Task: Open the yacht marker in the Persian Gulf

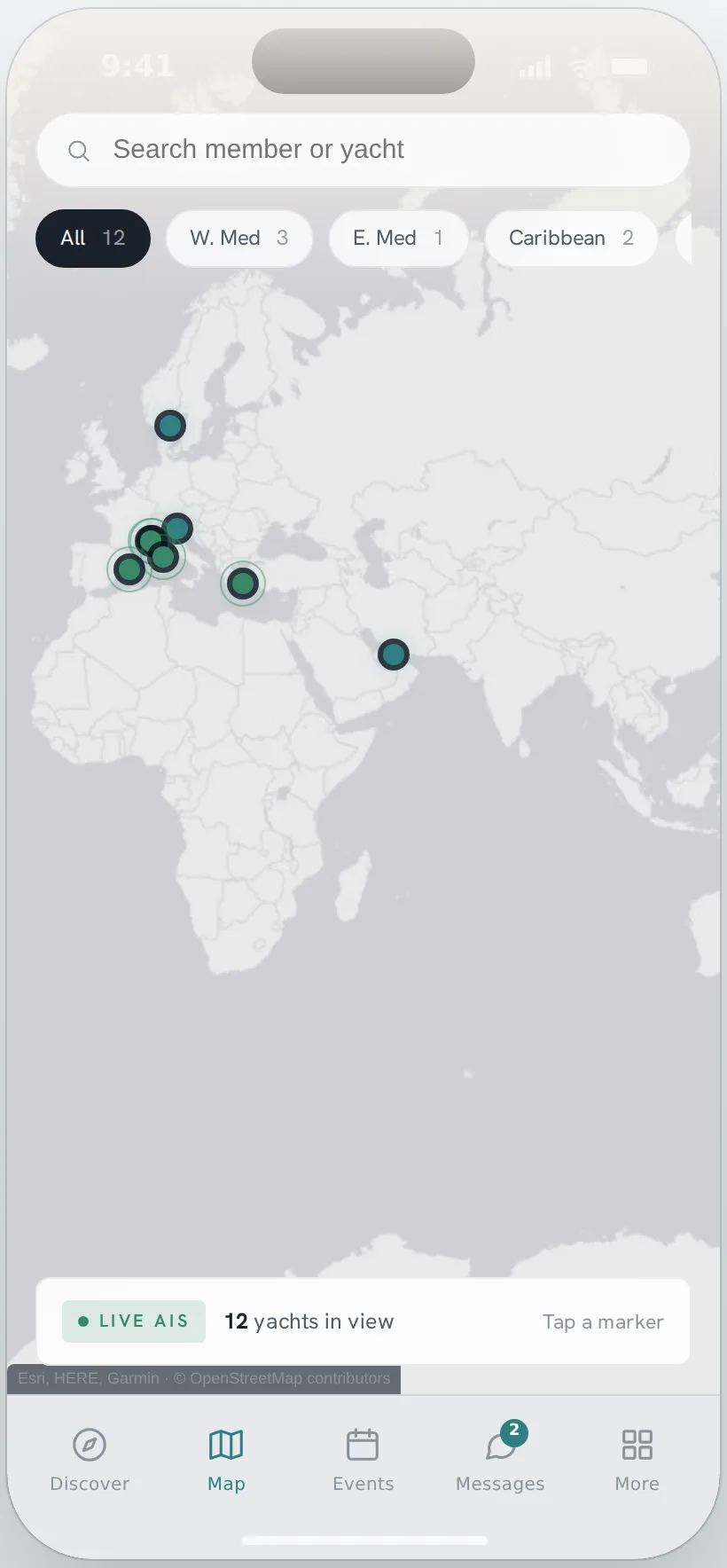Action: tap(394, 655)
